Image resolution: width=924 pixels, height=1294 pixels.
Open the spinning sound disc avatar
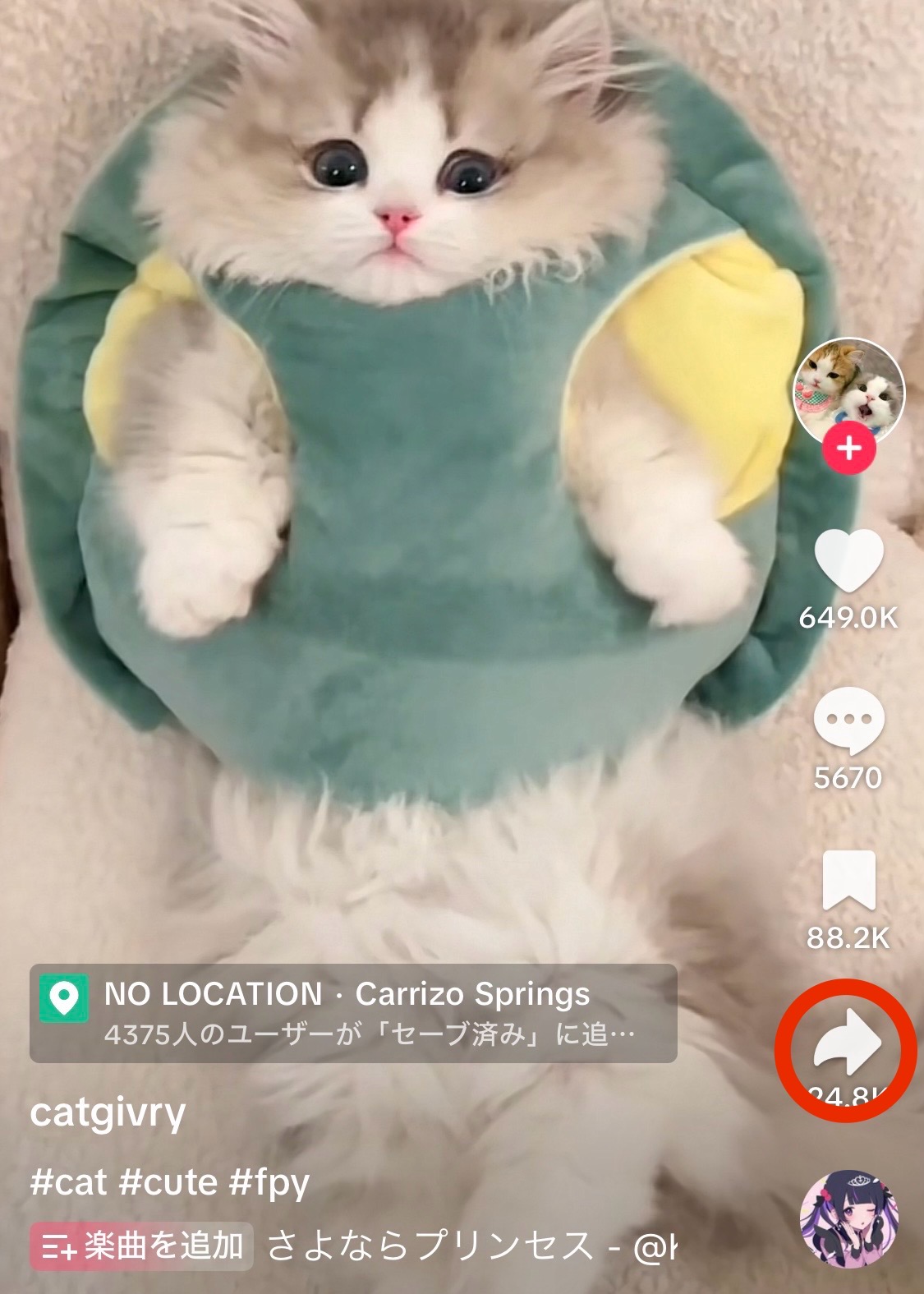(848, 1219)
